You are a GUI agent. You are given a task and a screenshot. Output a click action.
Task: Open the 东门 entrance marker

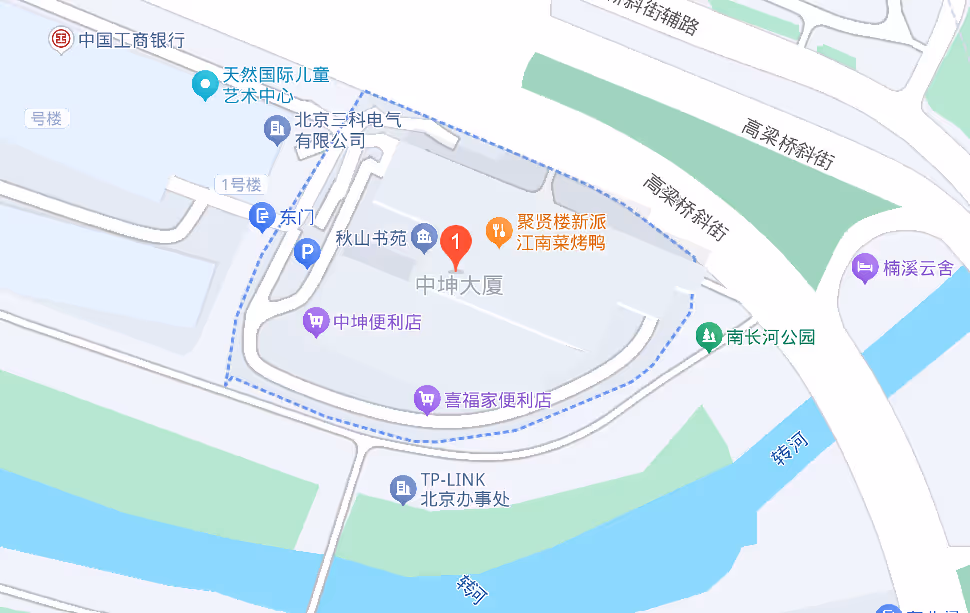click(x=262, y=215)
